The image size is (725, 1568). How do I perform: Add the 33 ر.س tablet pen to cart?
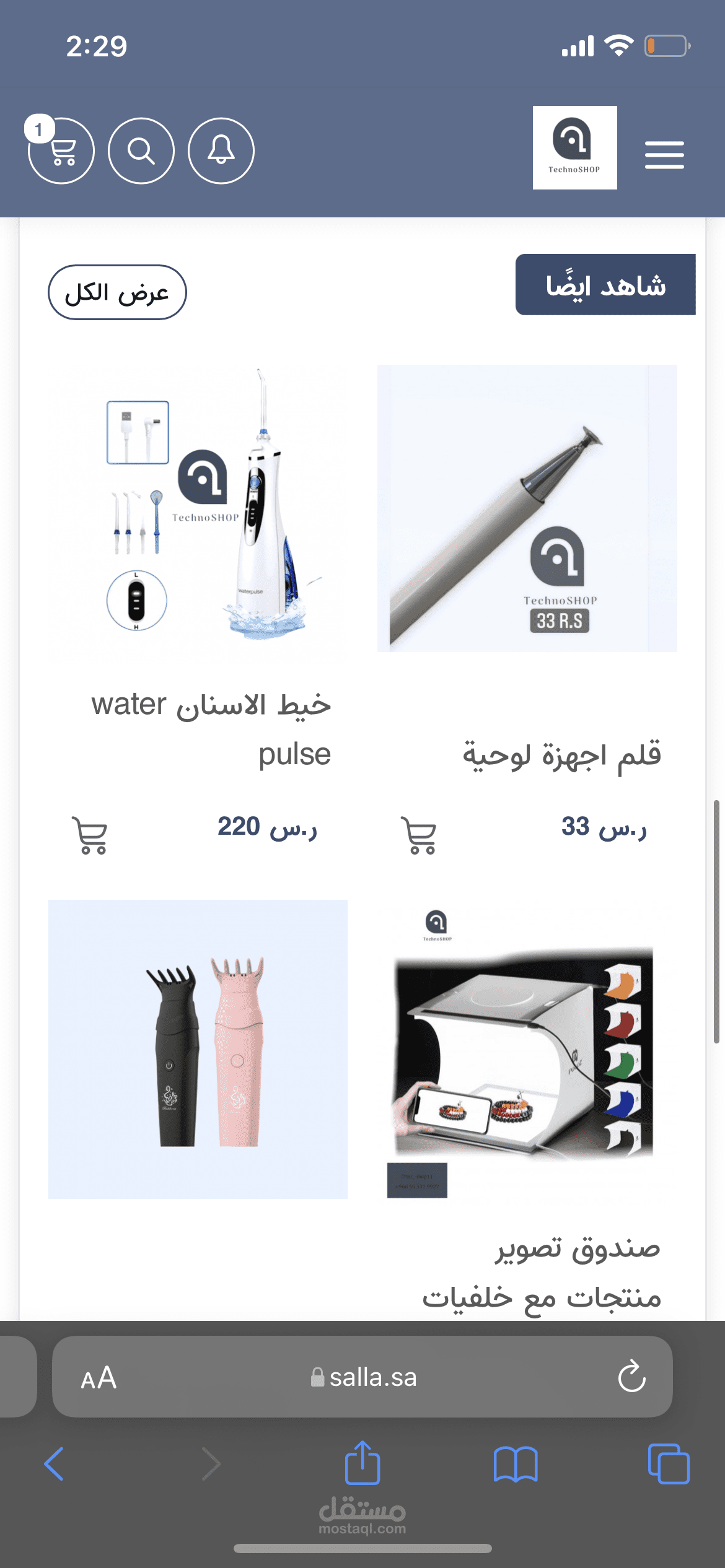tap(420, 835)
